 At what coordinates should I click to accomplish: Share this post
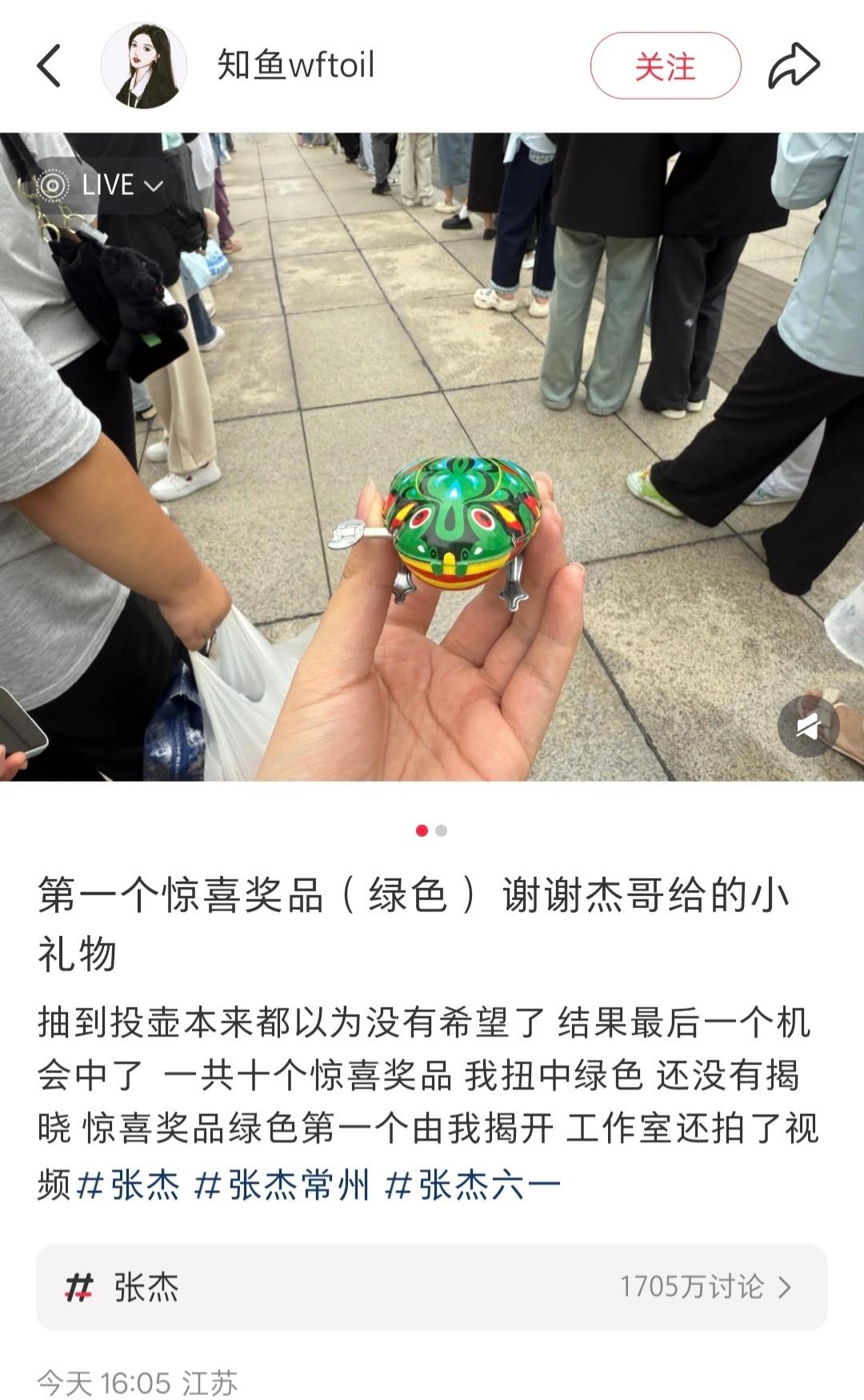click(794, 66)
